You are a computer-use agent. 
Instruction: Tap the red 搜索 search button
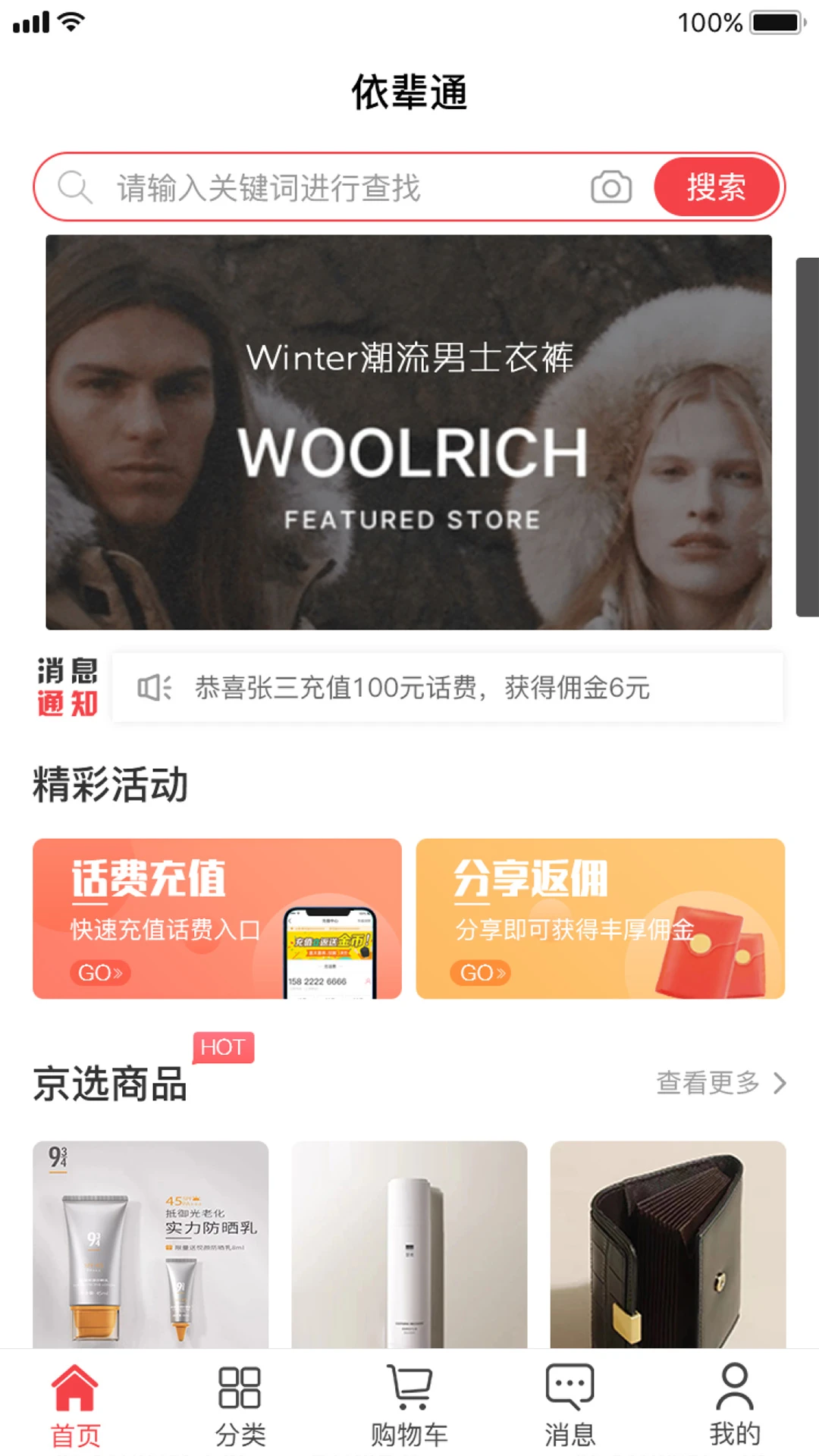coord(717,187)
